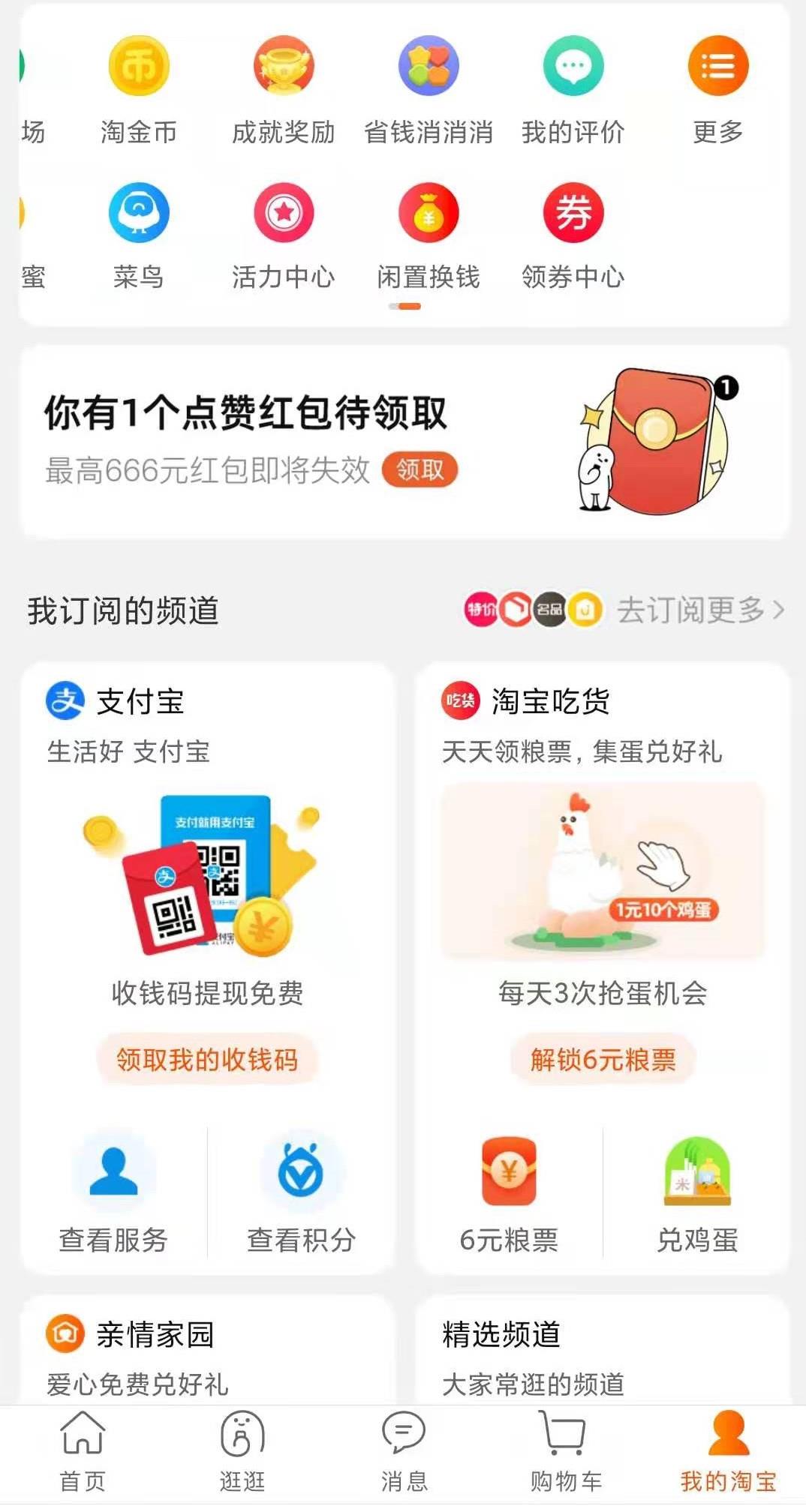Open 闲置换钱 second-hand selling

tap(428, 232)
